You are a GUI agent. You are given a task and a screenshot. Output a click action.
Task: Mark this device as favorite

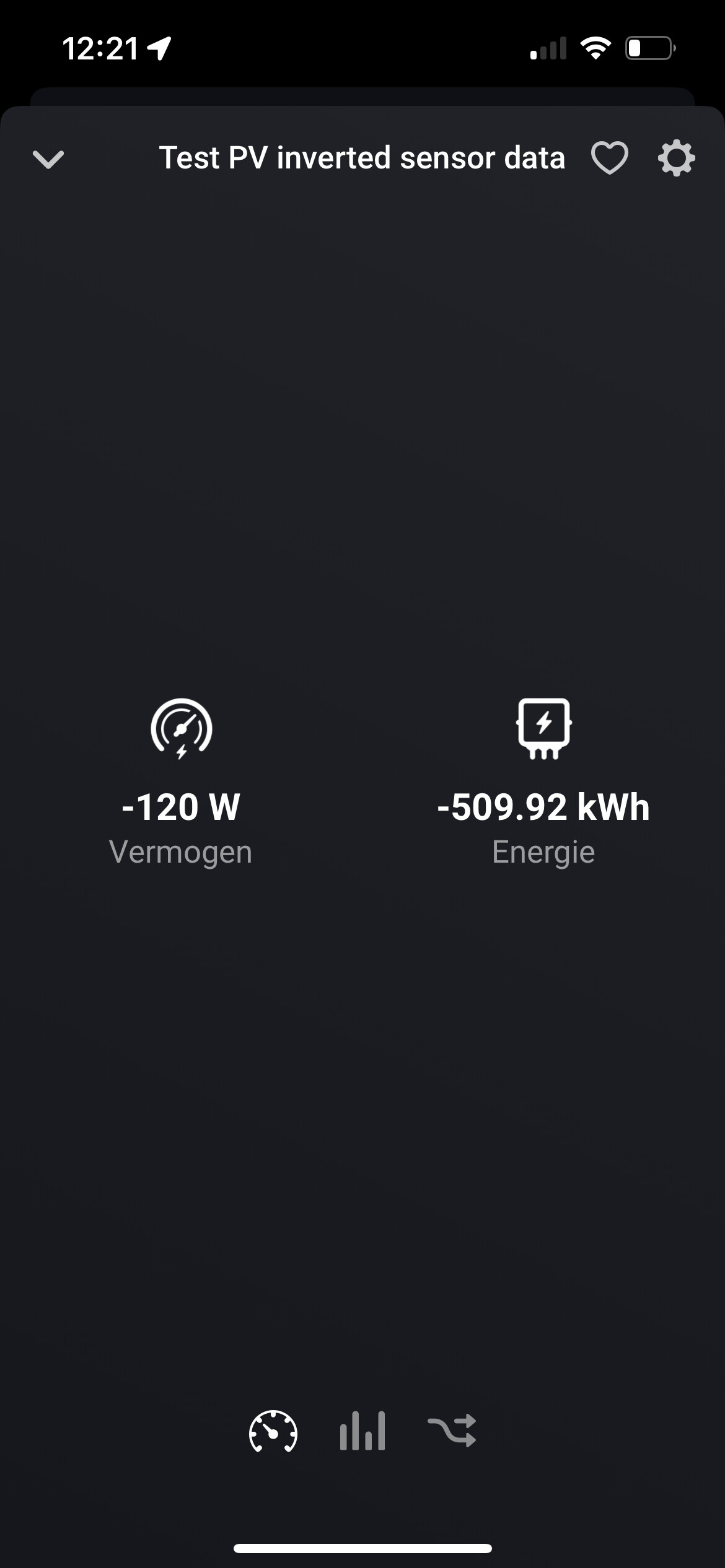(x=609, y=158)
